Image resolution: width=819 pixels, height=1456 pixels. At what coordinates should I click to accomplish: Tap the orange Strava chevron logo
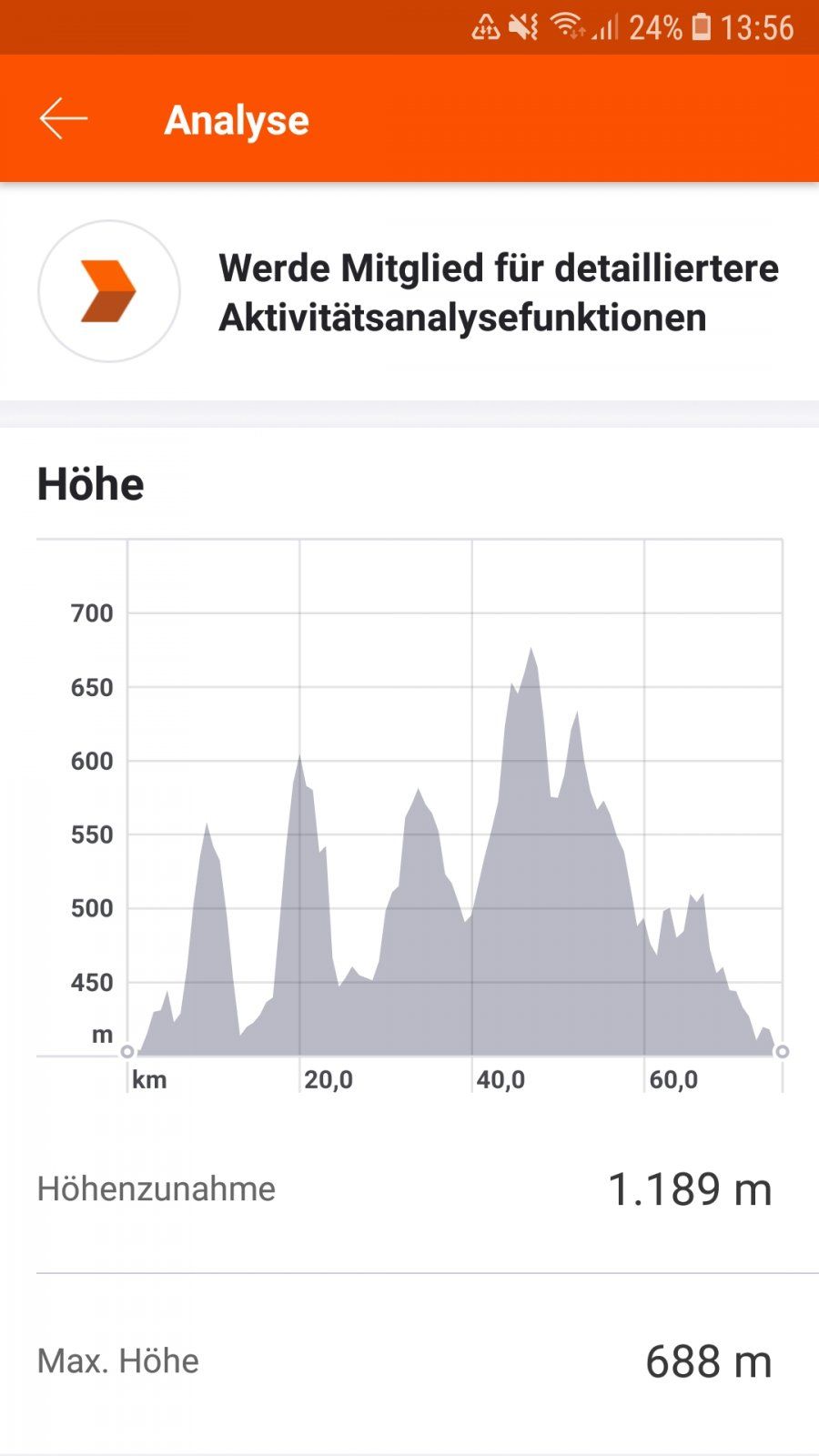tap(108, 292)
